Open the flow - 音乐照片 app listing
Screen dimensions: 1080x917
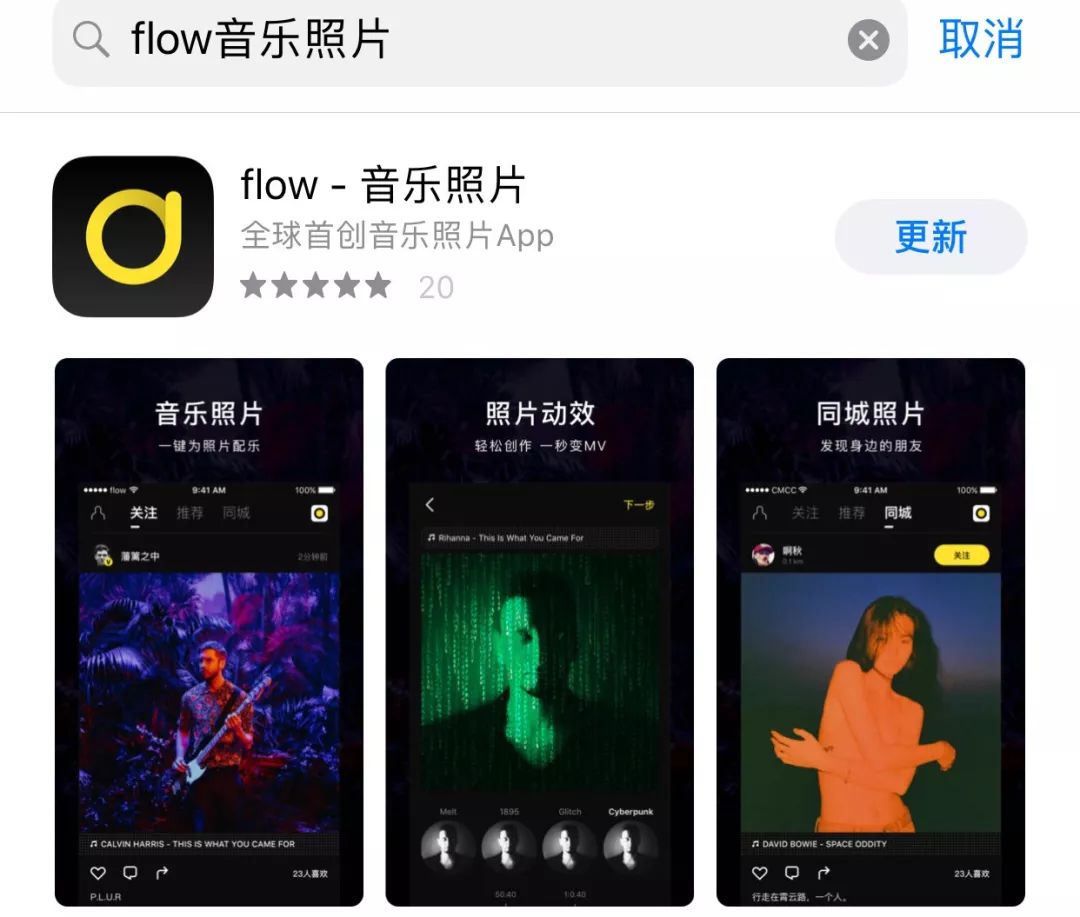383,186
